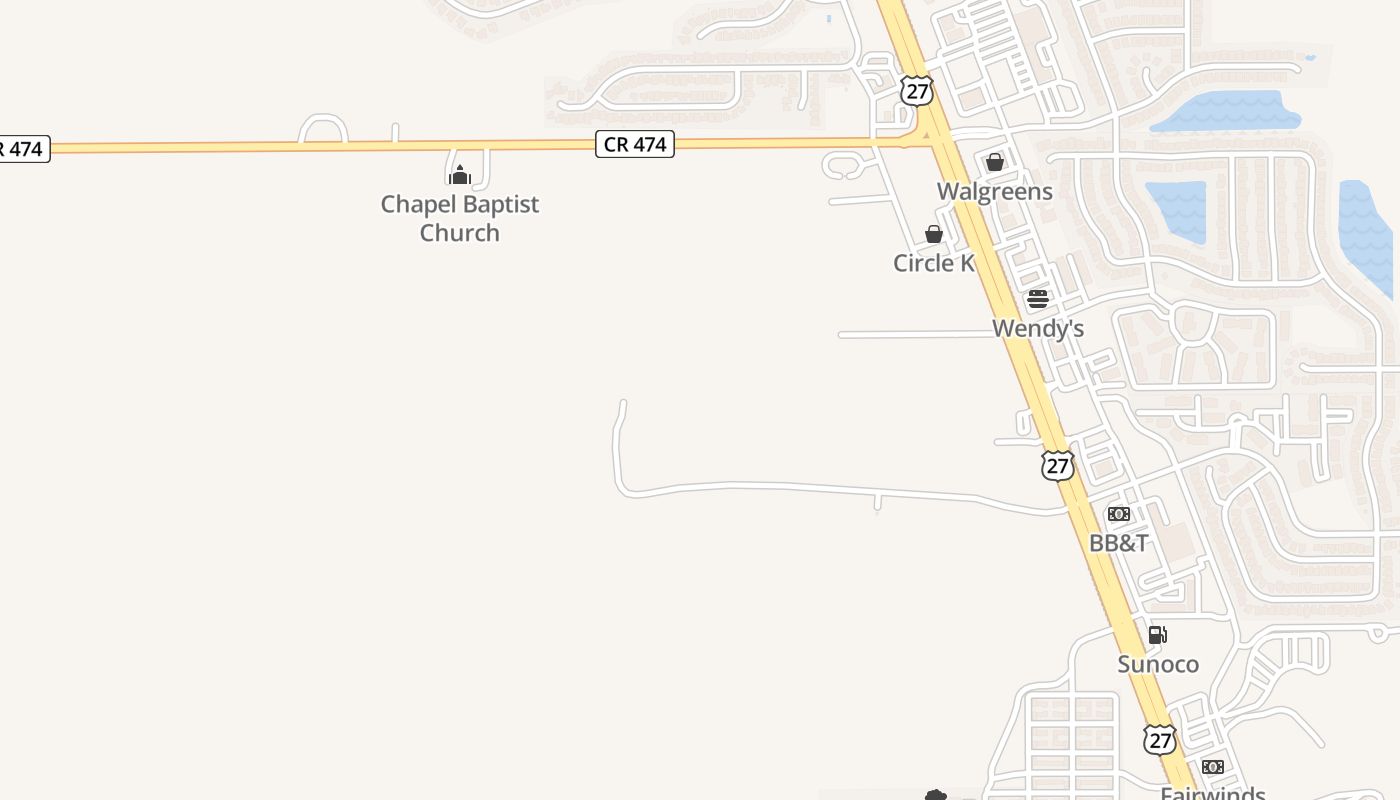This screenshot has height=800, width=1400.
Task: Open the Sunoco gas station marker
Action: [1157, 635]
